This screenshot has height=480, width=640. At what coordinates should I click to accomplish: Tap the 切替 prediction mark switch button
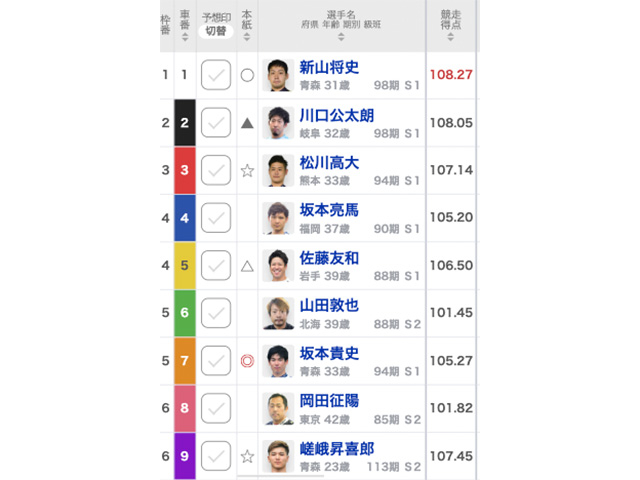216,31
